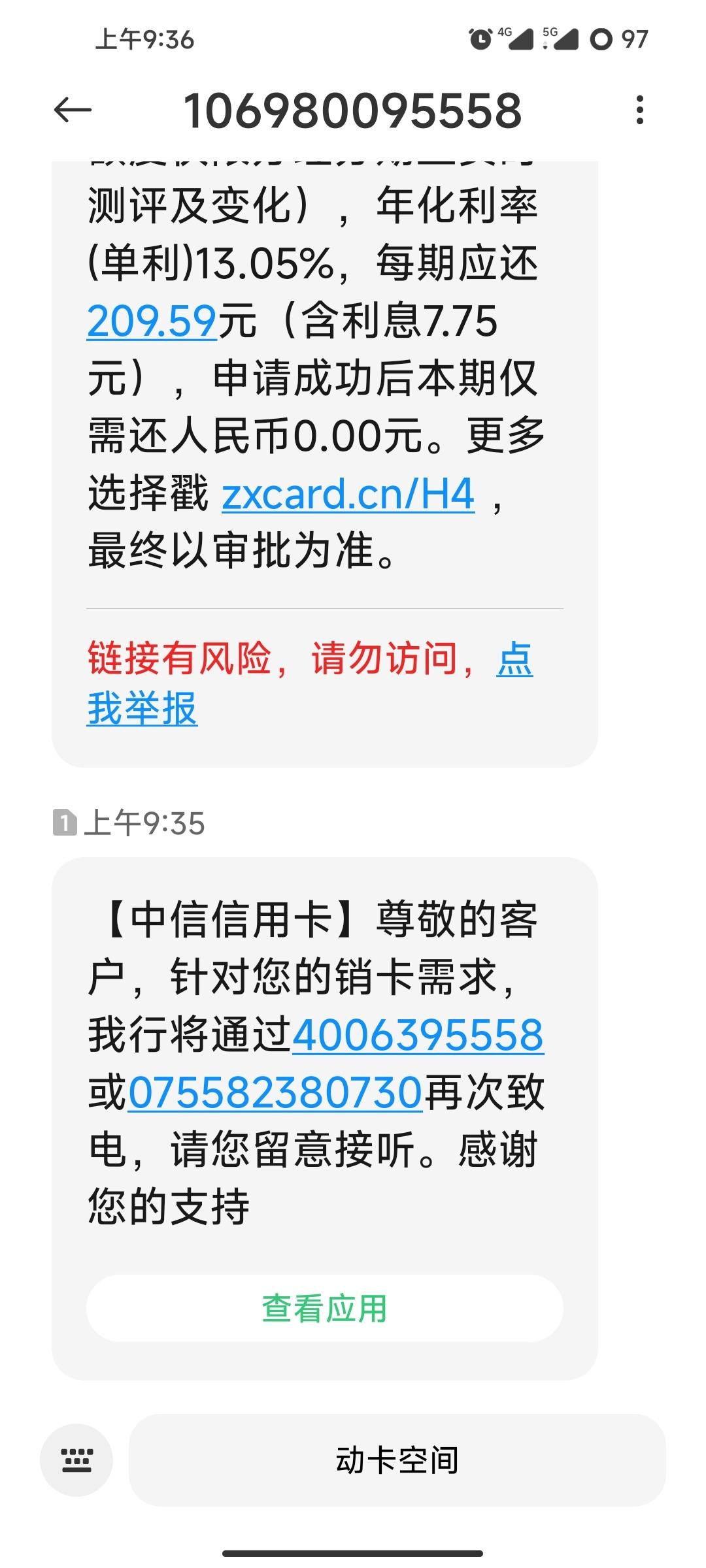Image resolution: width=706 pixels, height=1568 pixels.
Task: Go back using the top-left arrow
Action: pyautogui.click(x=72, y=110)
